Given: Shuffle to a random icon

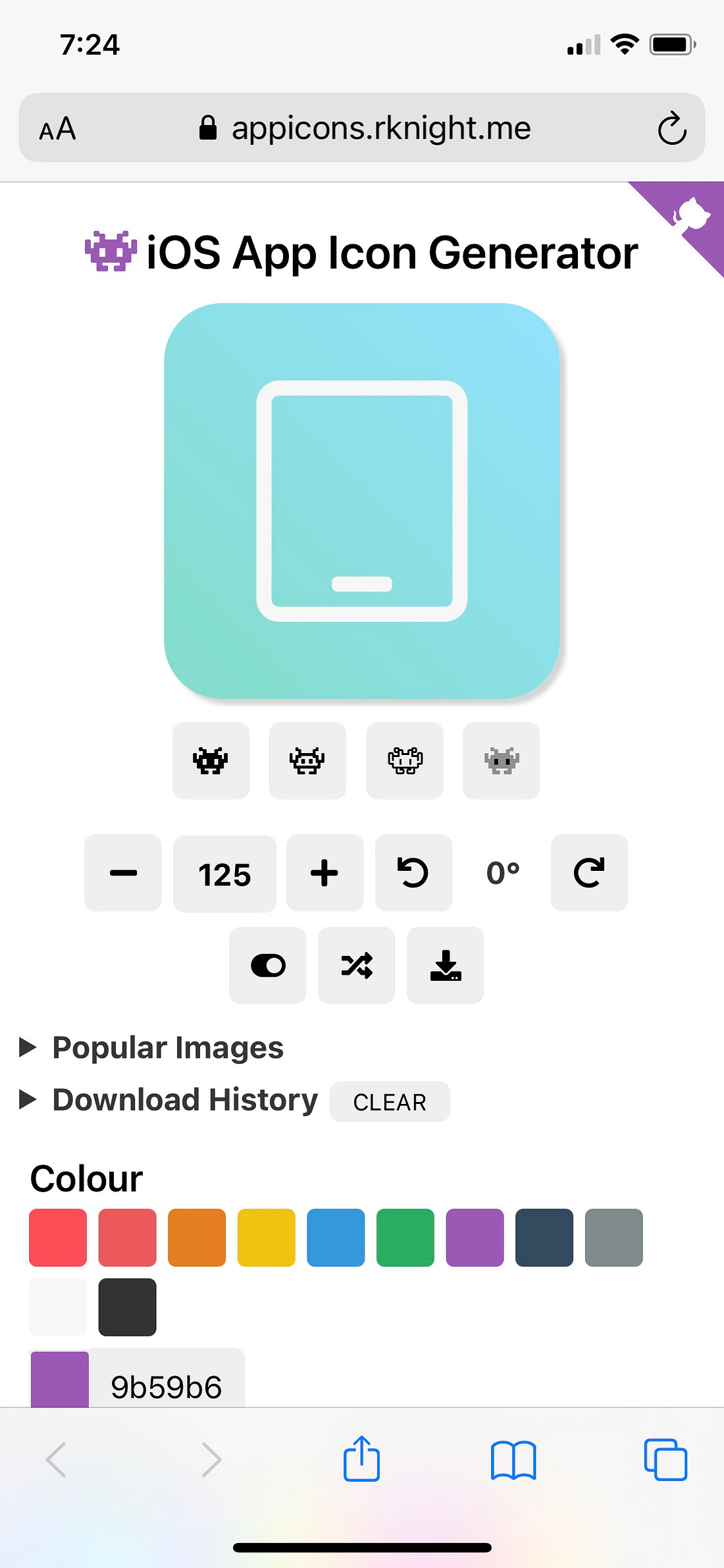Looking at the screenshot, I should point(357,965).
